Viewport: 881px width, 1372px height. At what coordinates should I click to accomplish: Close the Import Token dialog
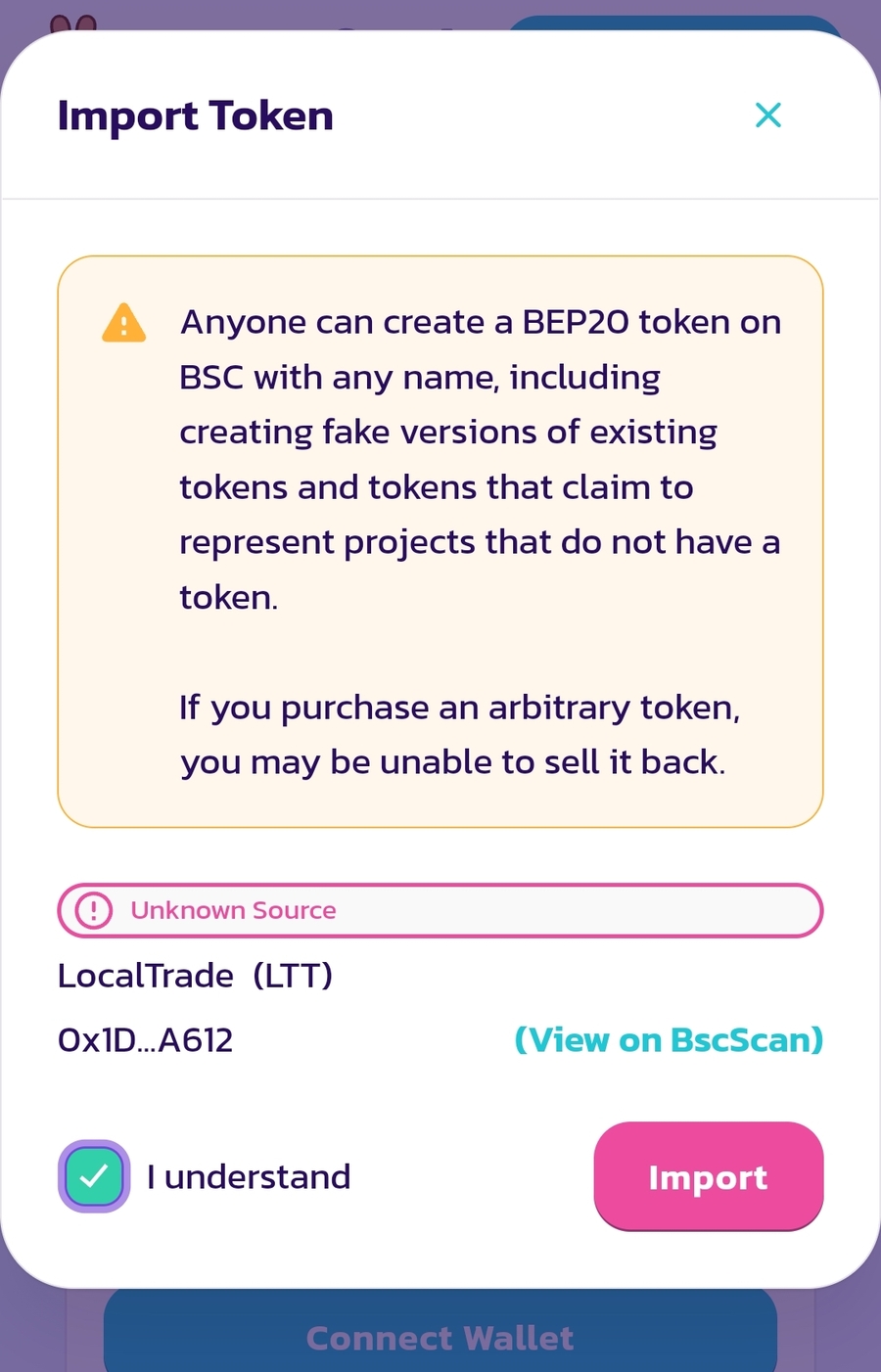[x=768, y=115]
